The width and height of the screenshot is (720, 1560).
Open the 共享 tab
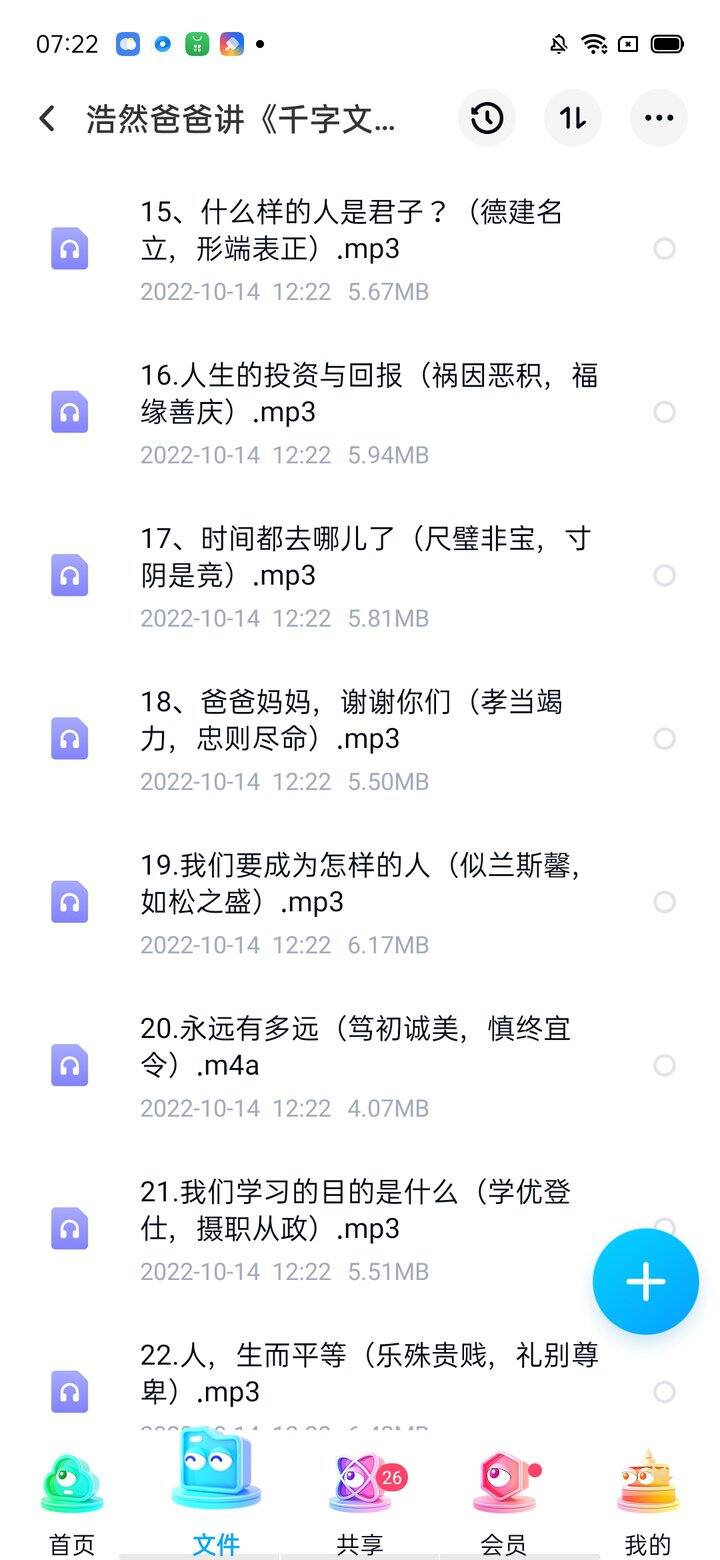tap(360, 1504)
